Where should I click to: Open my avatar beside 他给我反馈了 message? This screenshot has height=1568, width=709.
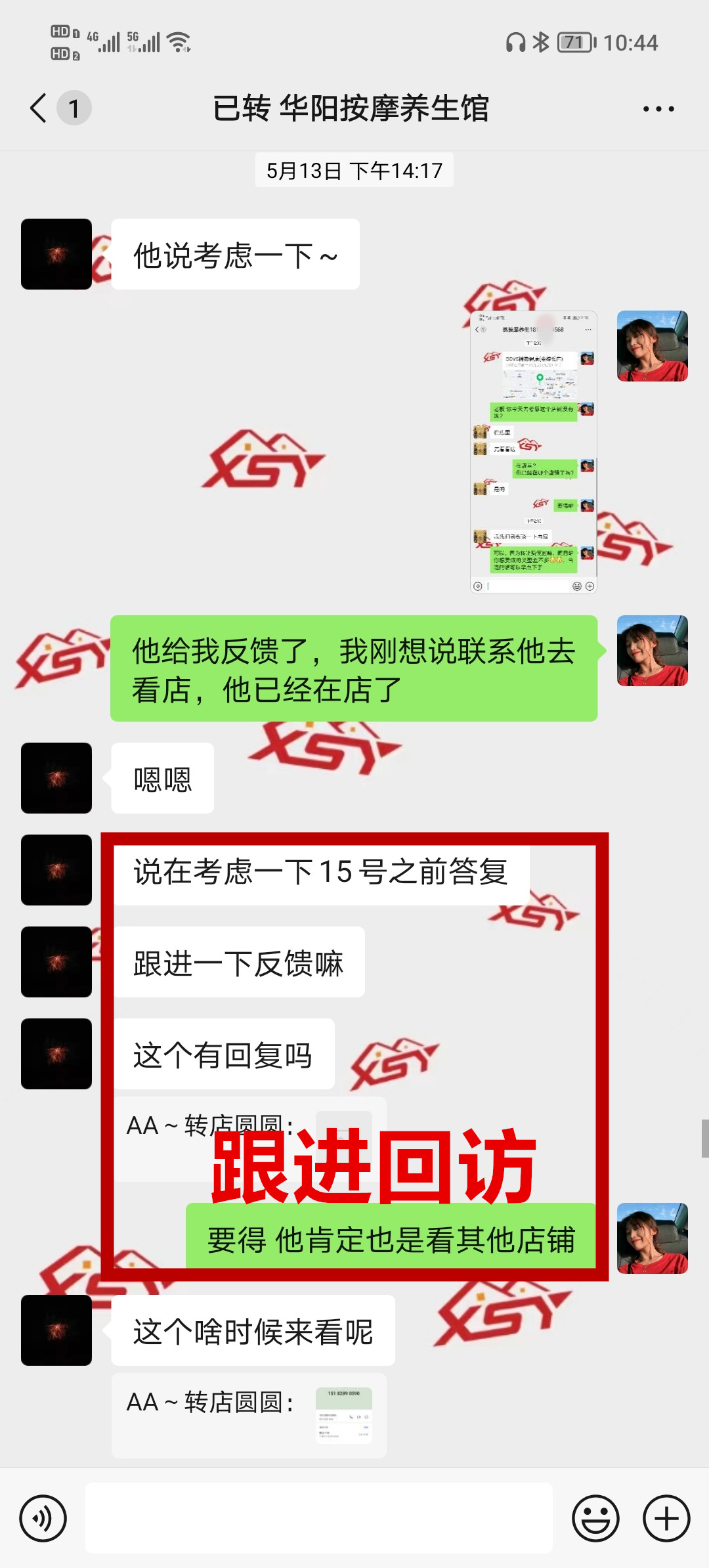click(x=652, y=651)
